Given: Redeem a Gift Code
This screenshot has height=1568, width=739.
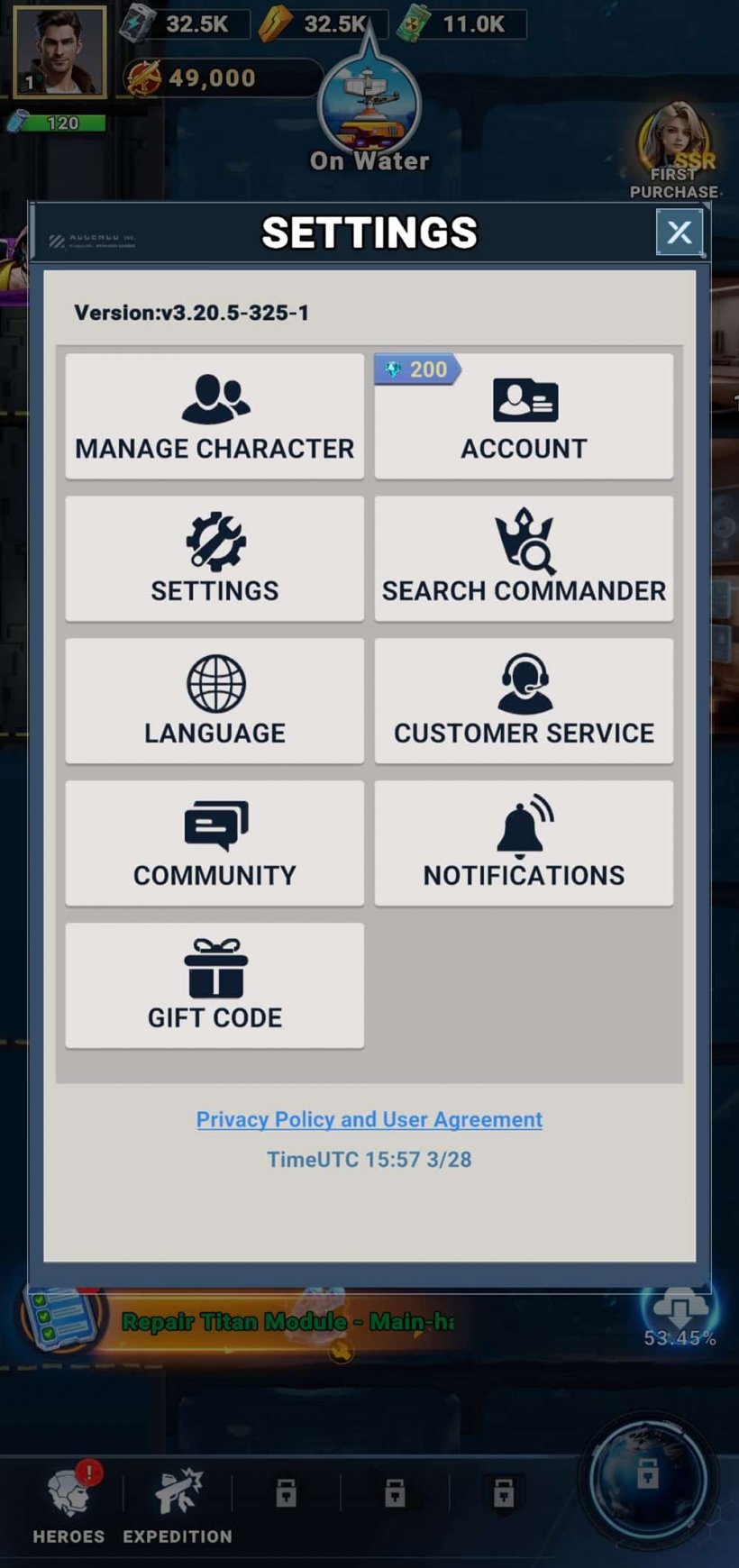Looking at the screenshot, I should [214, 986].
